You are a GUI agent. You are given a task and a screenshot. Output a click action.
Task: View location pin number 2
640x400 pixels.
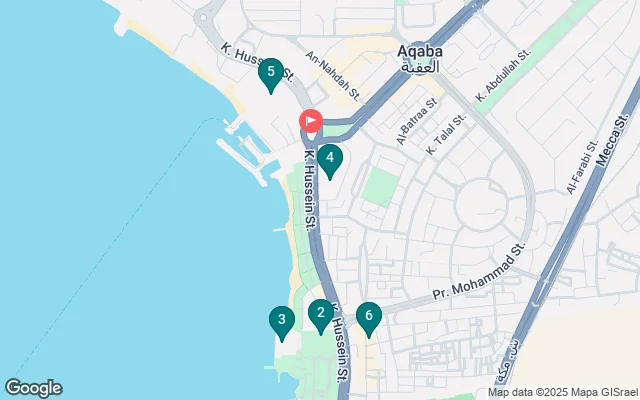[320, 314]
